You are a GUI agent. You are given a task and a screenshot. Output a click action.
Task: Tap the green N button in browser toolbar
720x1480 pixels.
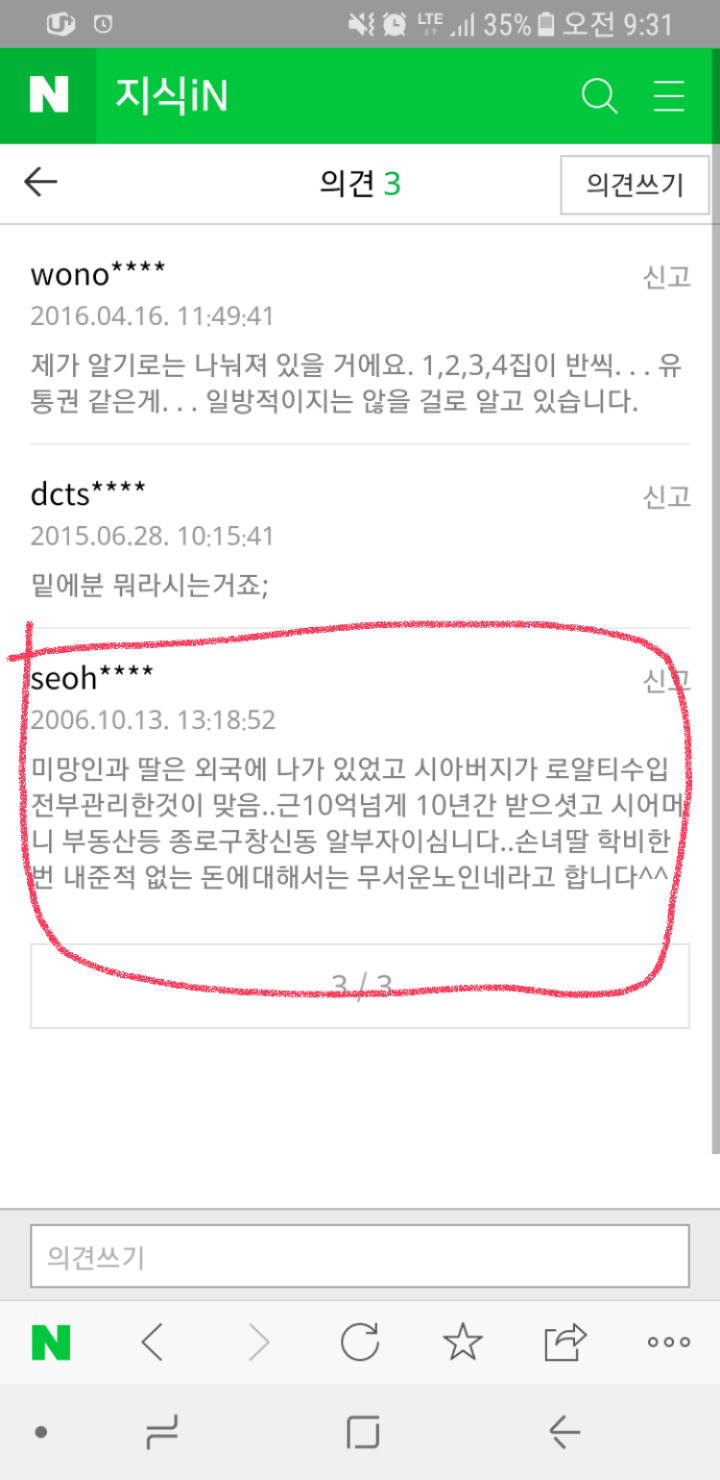[x=51, y=1343]
